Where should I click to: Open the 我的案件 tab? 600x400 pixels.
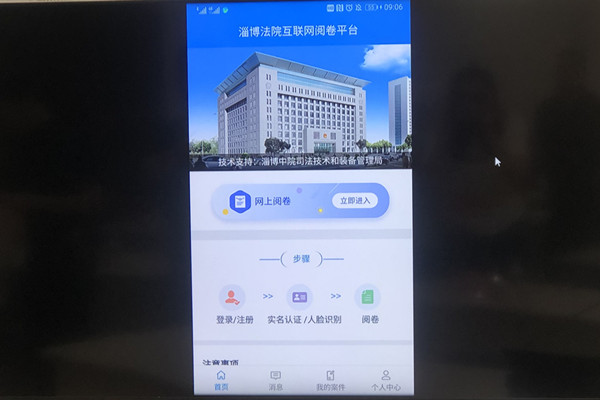point(330,380)
